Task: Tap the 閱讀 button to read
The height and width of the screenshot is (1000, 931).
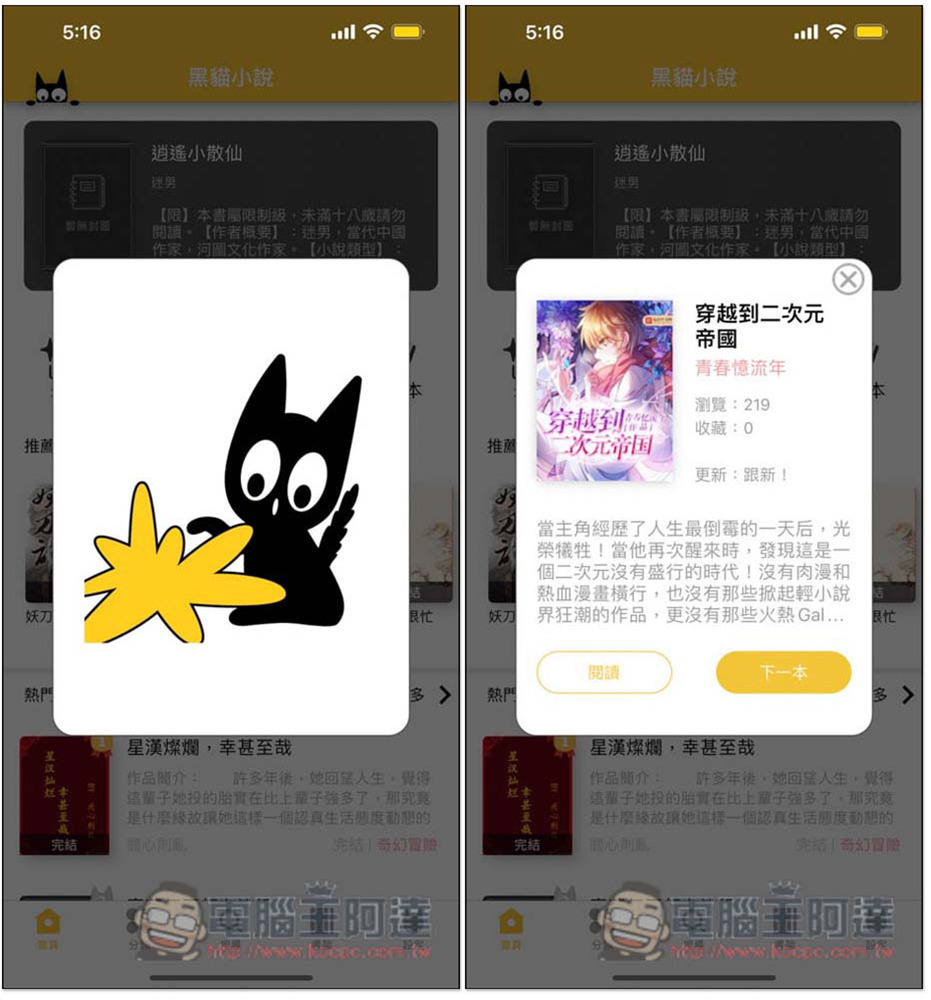Action: (x=604, y=673)
